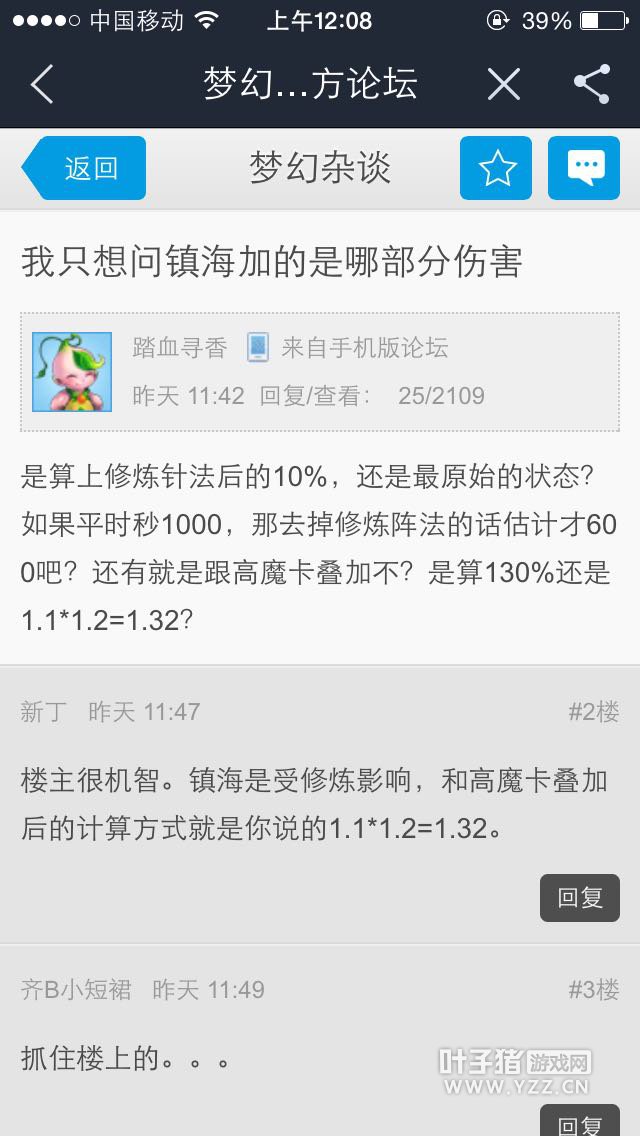
Task: Close the forum web page
Action: pos(504,85)
